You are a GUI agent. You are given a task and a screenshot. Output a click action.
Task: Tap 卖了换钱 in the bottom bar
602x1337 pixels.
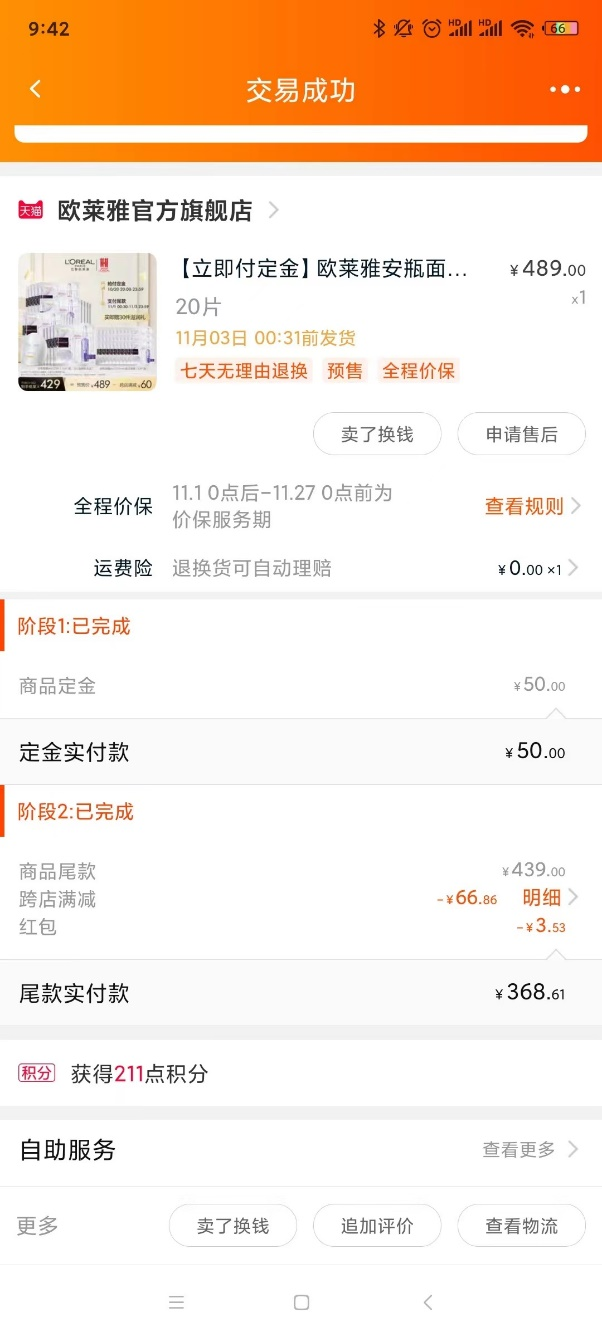[233, 1226]
